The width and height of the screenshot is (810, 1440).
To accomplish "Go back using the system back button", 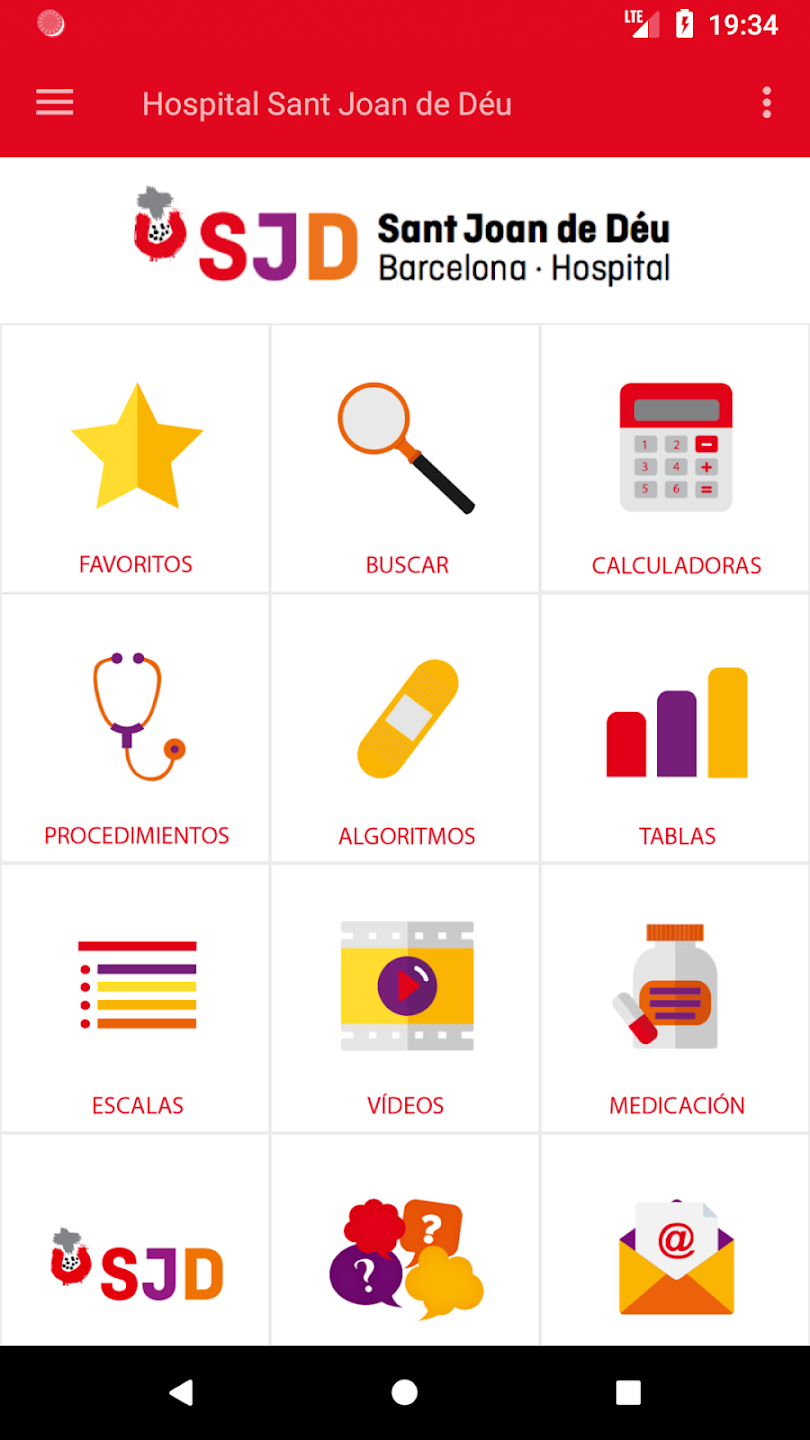I will click(x=181, y=1392).
